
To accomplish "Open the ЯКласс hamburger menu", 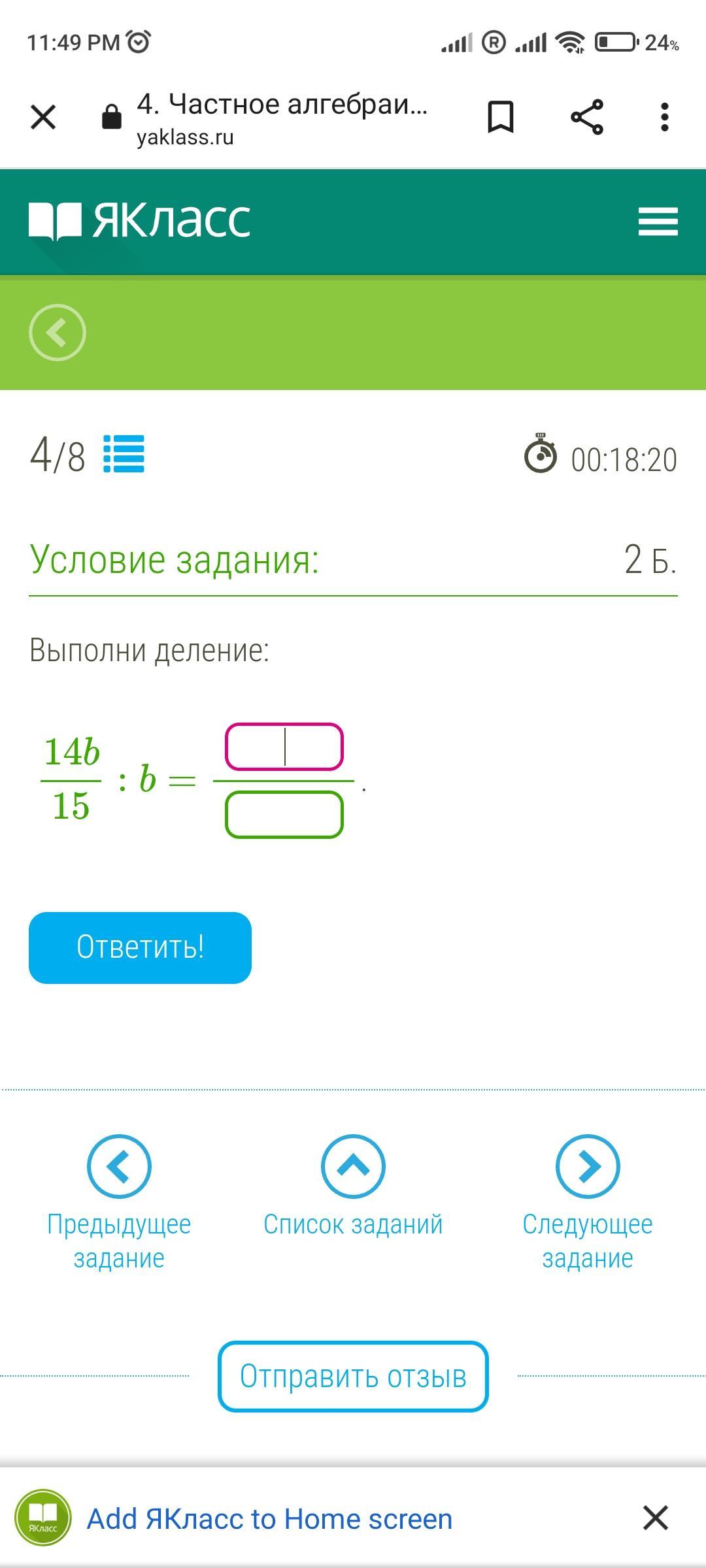I will tap(658, 221).
